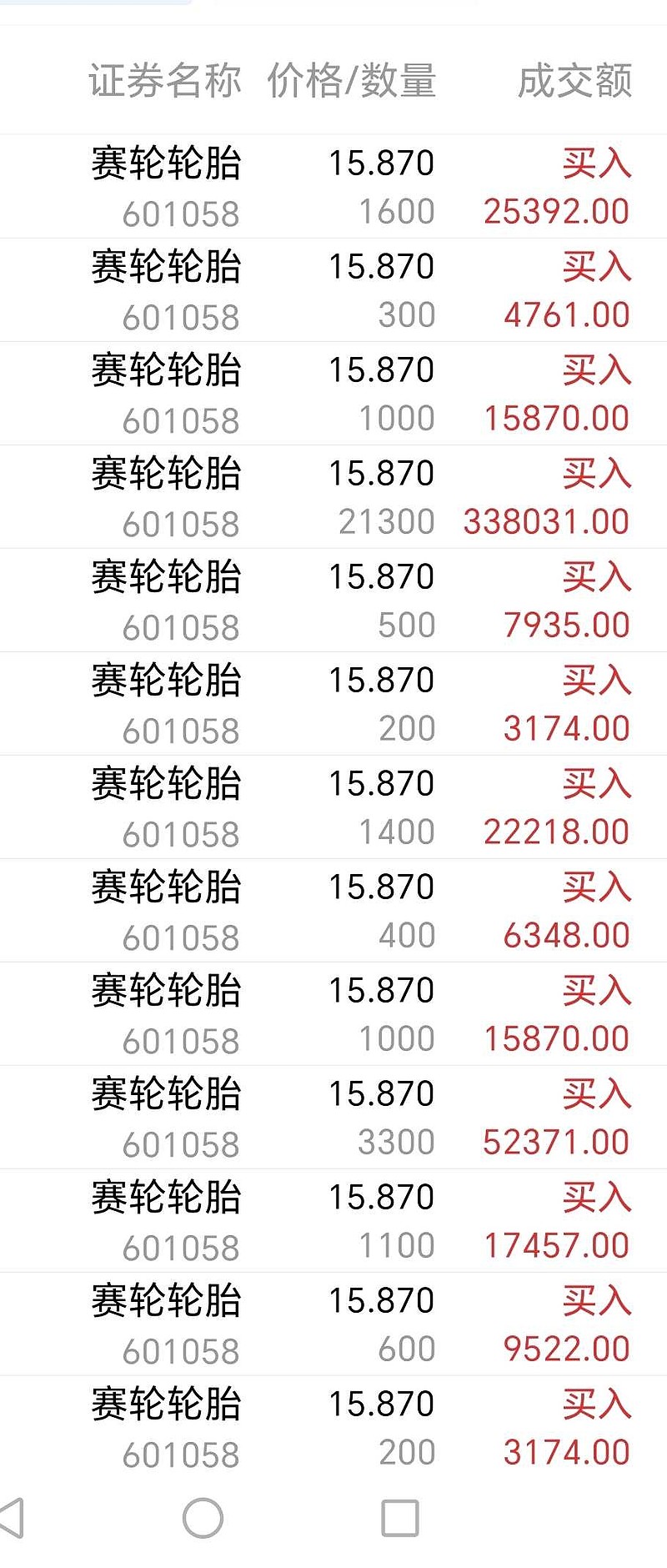Open the 3300-share trade for 52371.00

333,1118
